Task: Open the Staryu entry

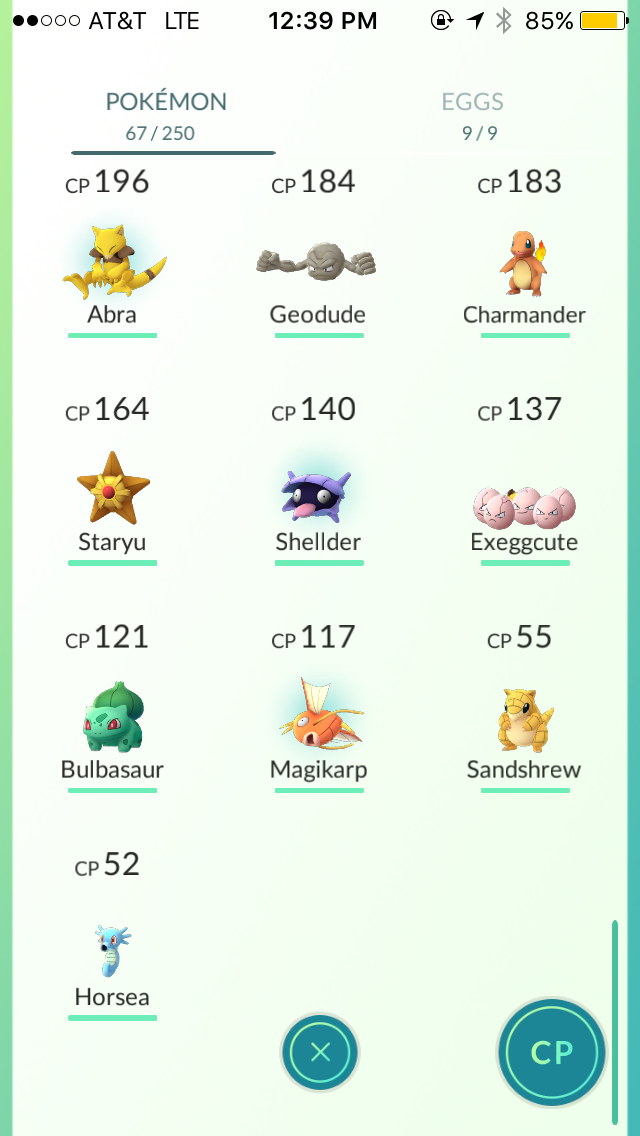Action: (112, 490)
